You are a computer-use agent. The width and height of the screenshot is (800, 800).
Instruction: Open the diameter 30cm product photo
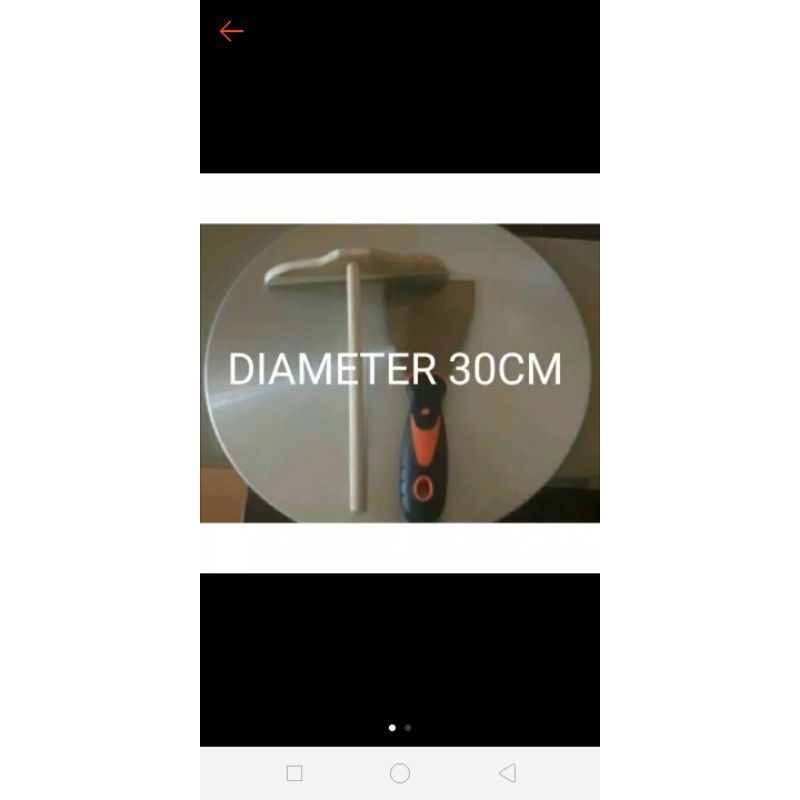tap(400, 372)
